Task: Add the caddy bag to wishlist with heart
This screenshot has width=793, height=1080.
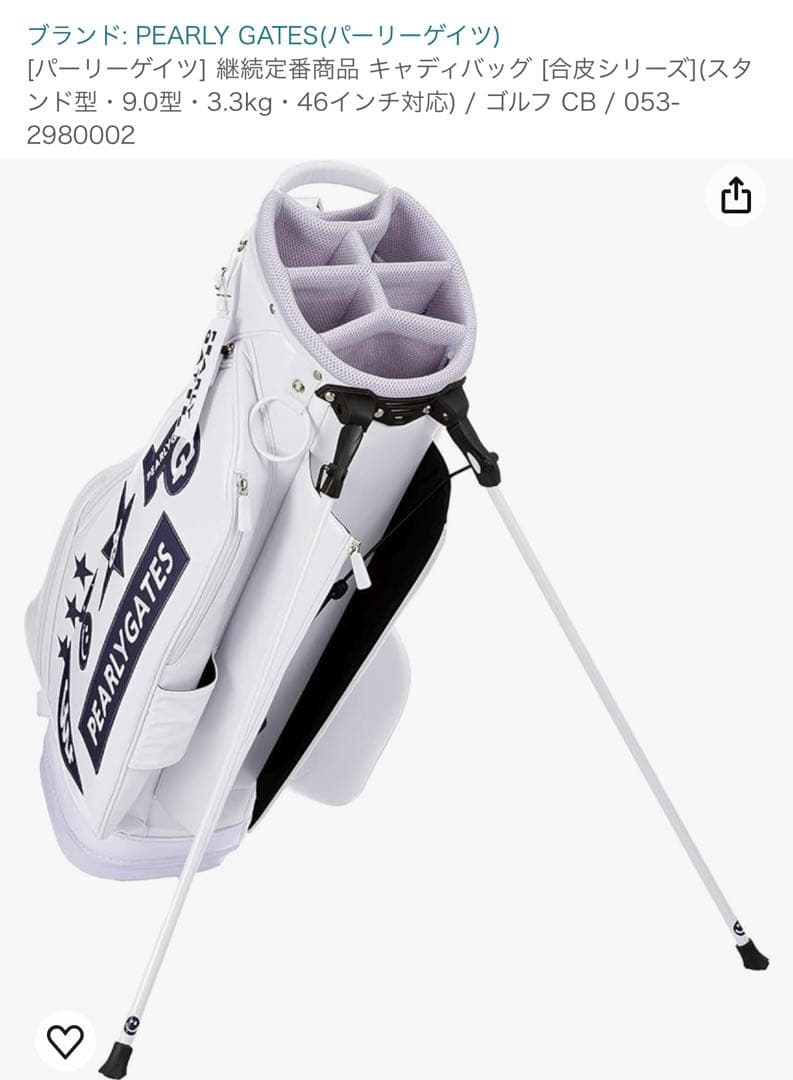Action: (x=66, y=1042)
